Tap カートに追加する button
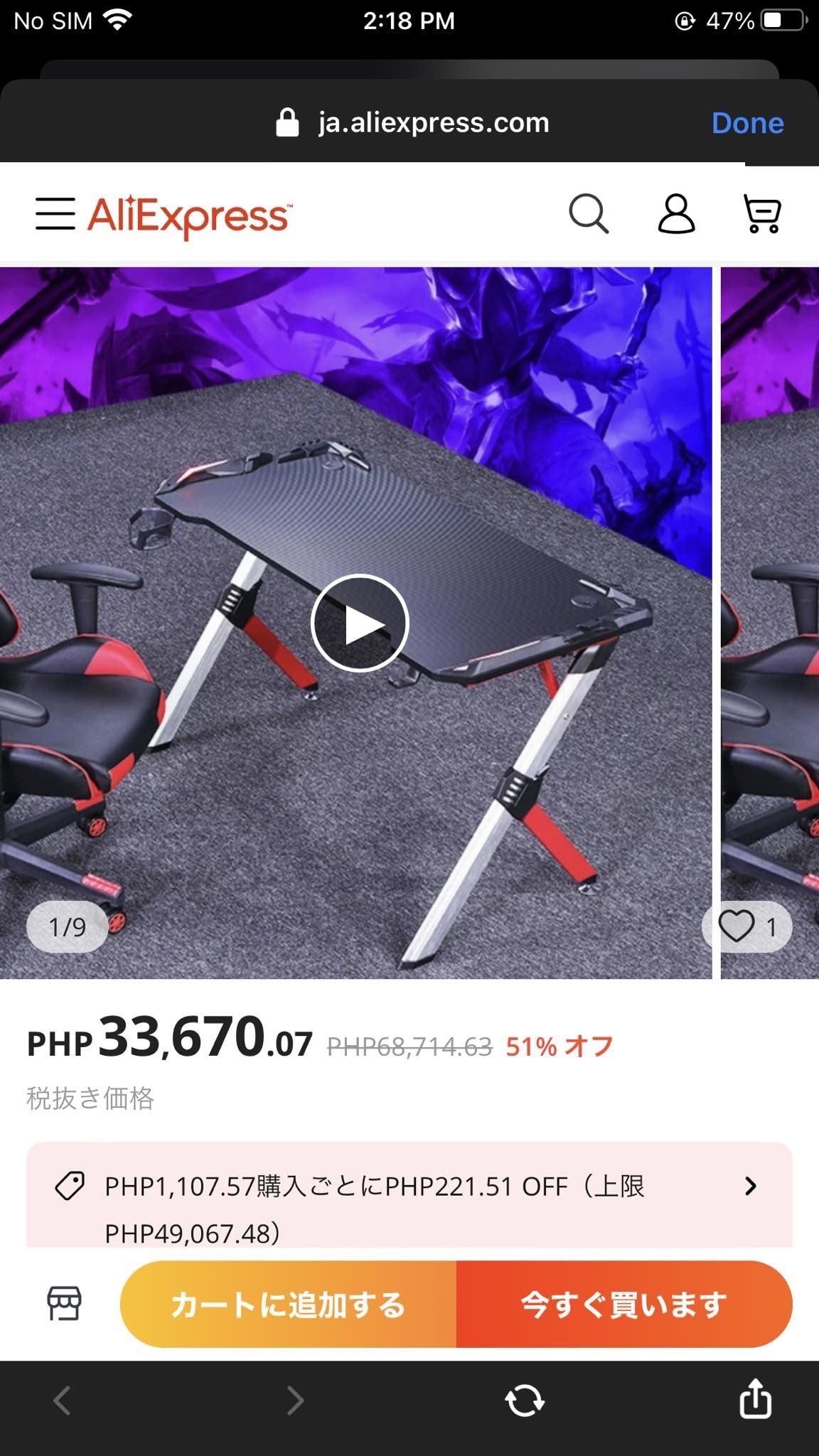 pyautogui.click(x=288, y=1305)
